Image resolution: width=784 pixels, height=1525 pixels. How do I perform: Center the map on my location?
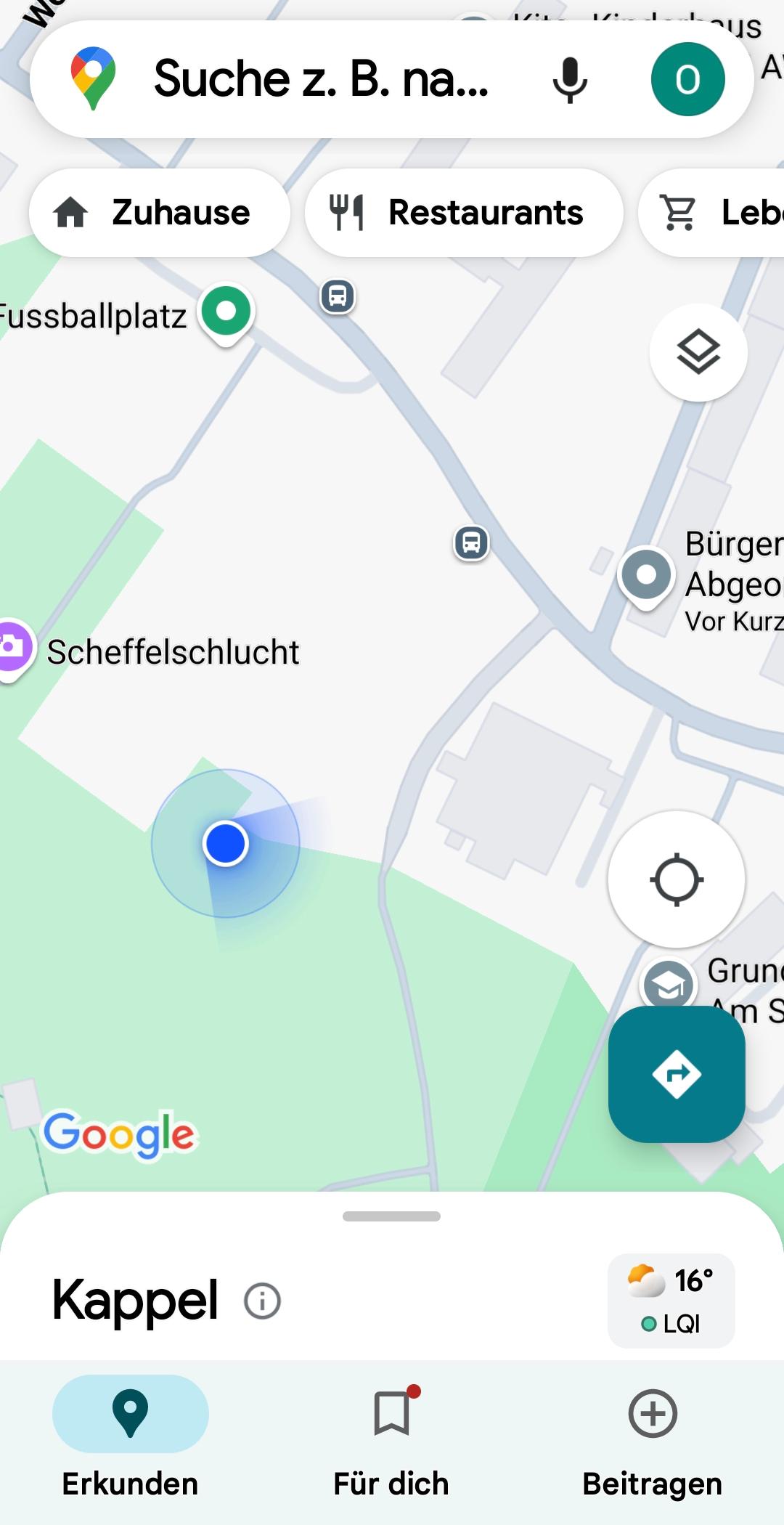point(677,879)
